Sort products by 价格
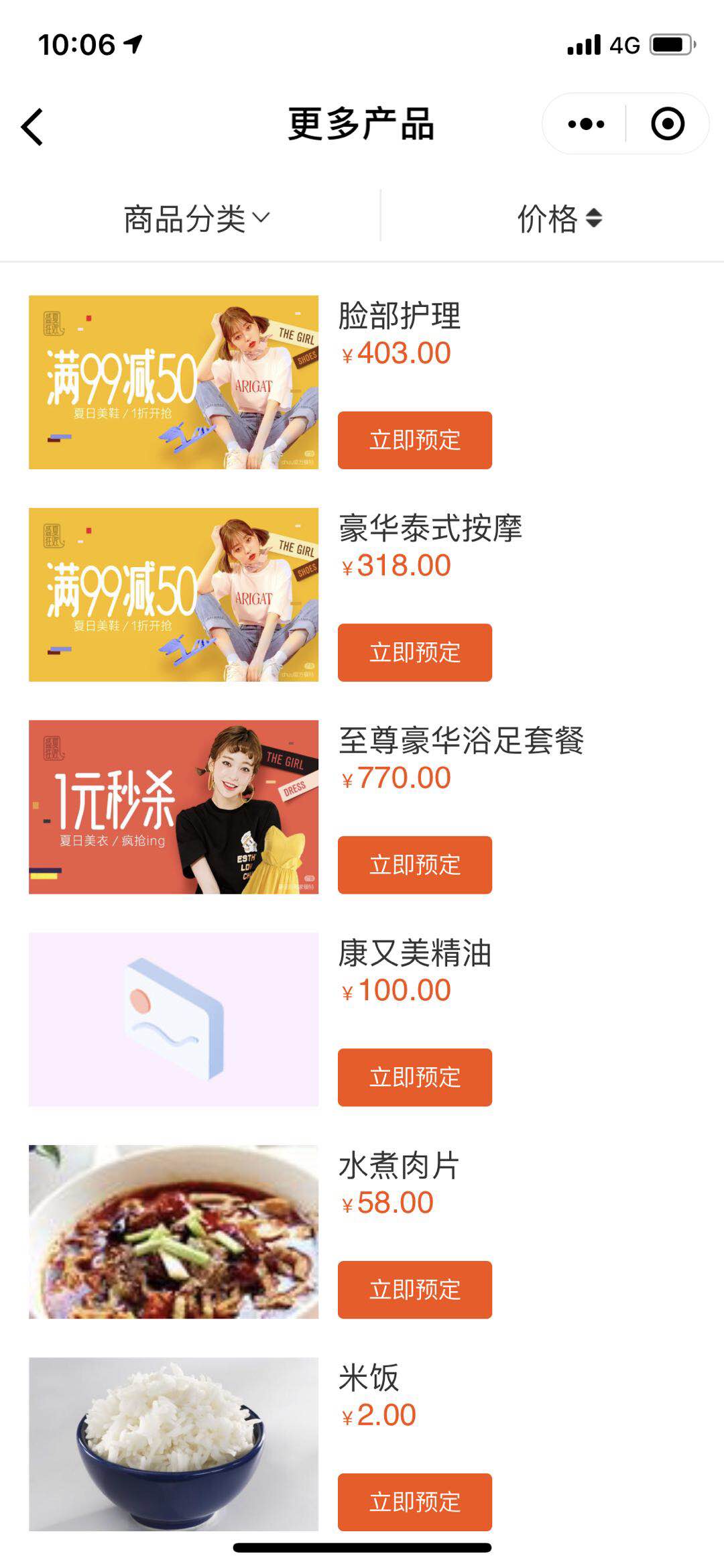The width and height of the screenshot is (724, 1568). (x=559, y=219)
